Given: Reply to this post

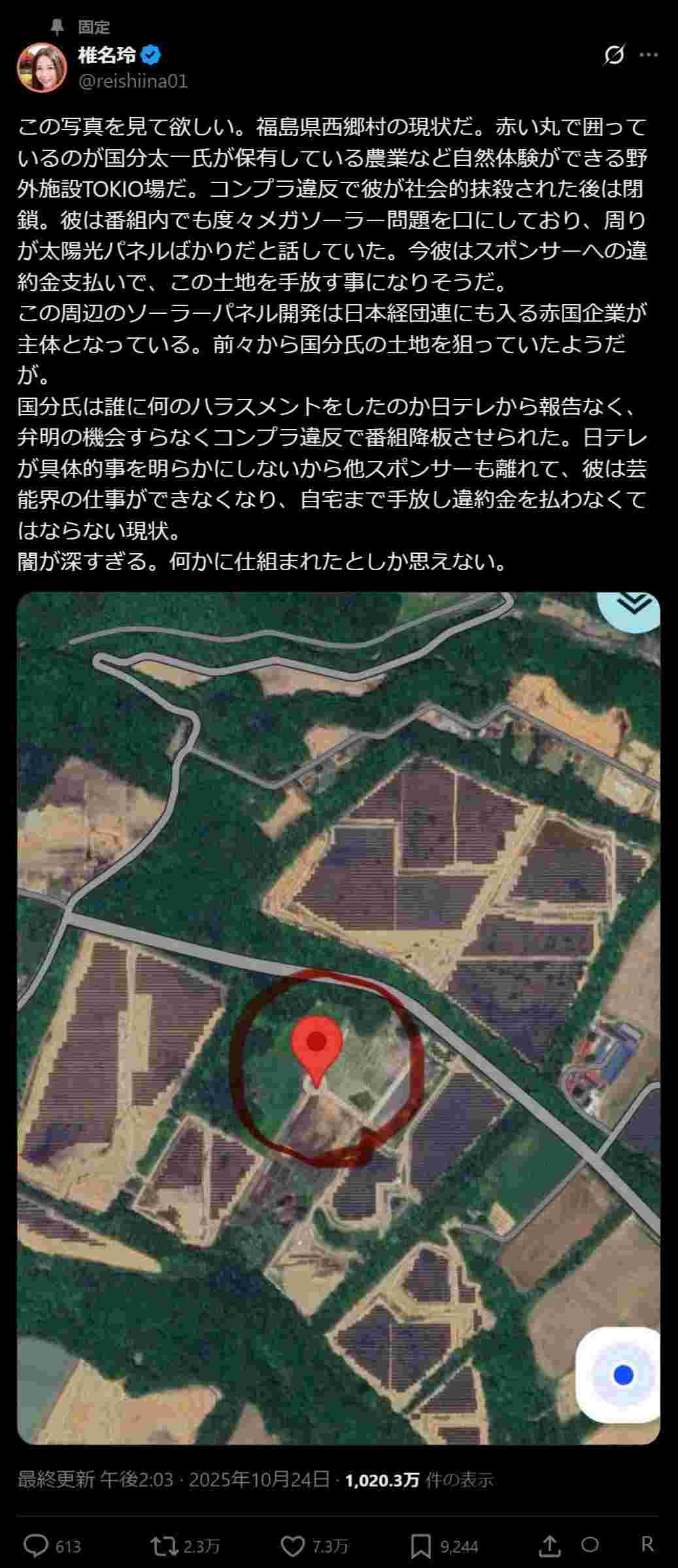Looking at the screenshot, I should click(36, 1546).
